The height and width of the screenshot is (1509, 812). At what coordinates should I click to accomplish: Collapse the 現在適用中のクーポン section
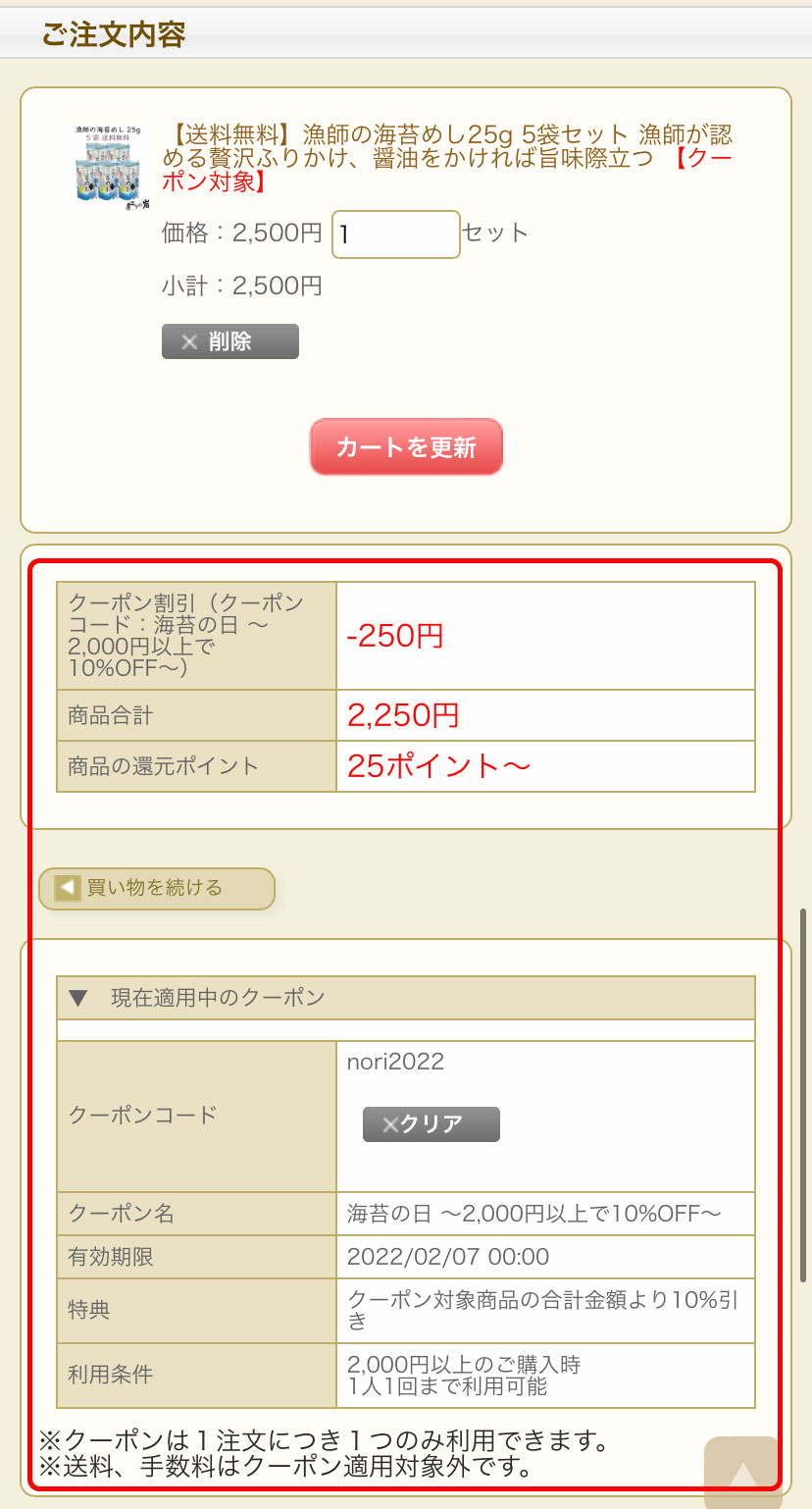click(x=406, y=998)
